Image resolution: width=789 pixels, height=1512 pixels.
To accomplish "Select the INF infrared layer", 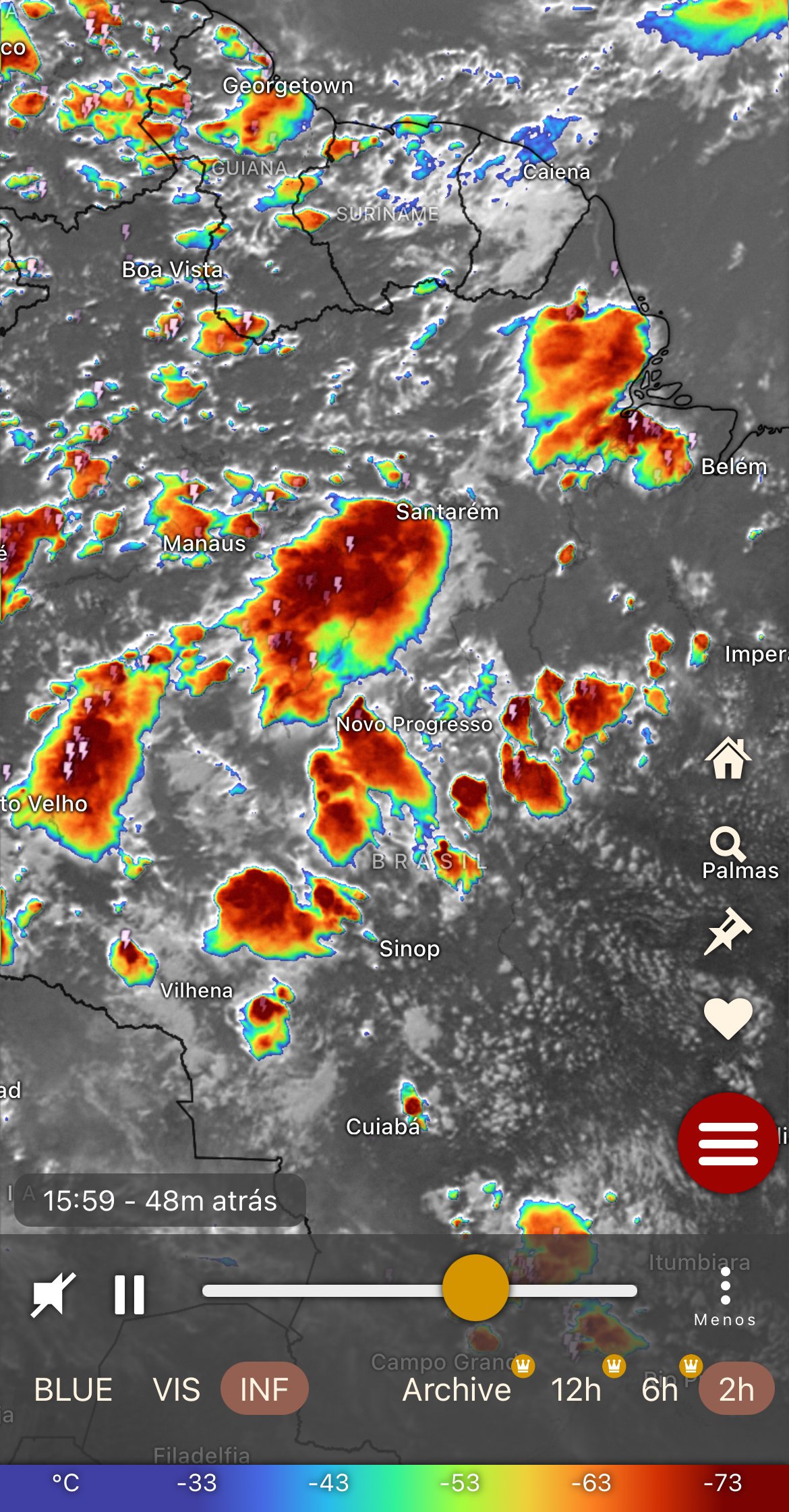I will 264,1389.
